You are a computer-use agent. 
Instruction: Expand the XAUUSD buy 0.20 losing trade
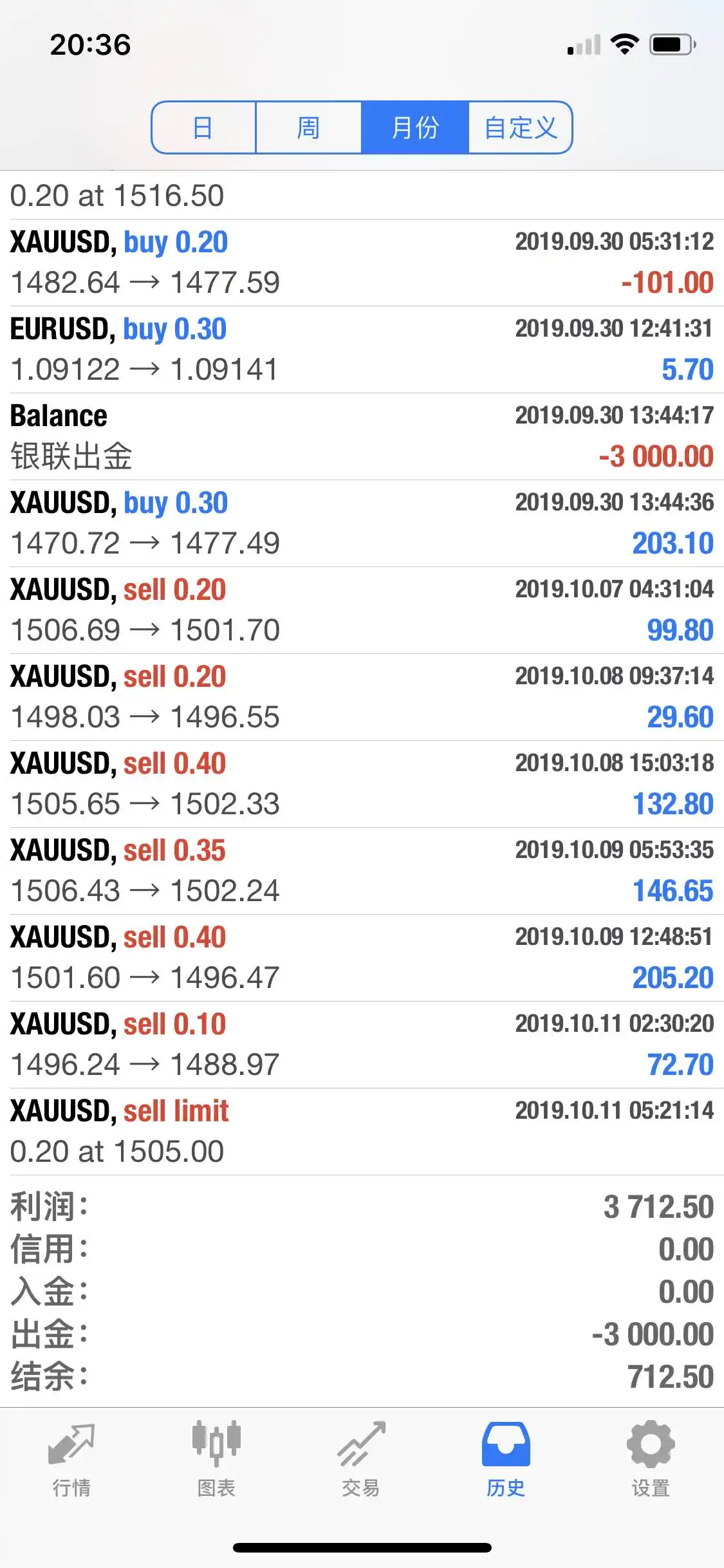[x=360, y=261]
